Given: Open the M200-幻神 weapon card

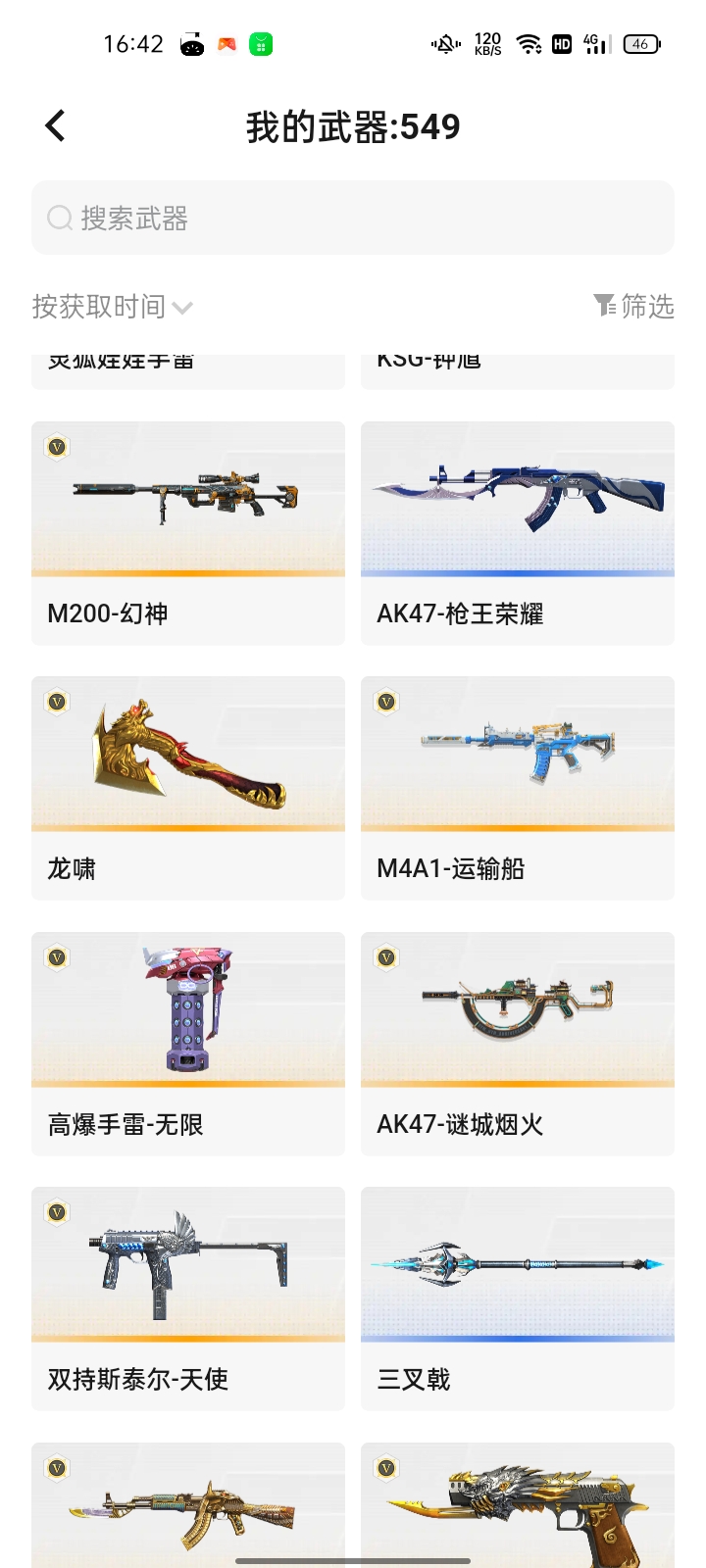Looking at the screenshot, I should tap(188, 533).
